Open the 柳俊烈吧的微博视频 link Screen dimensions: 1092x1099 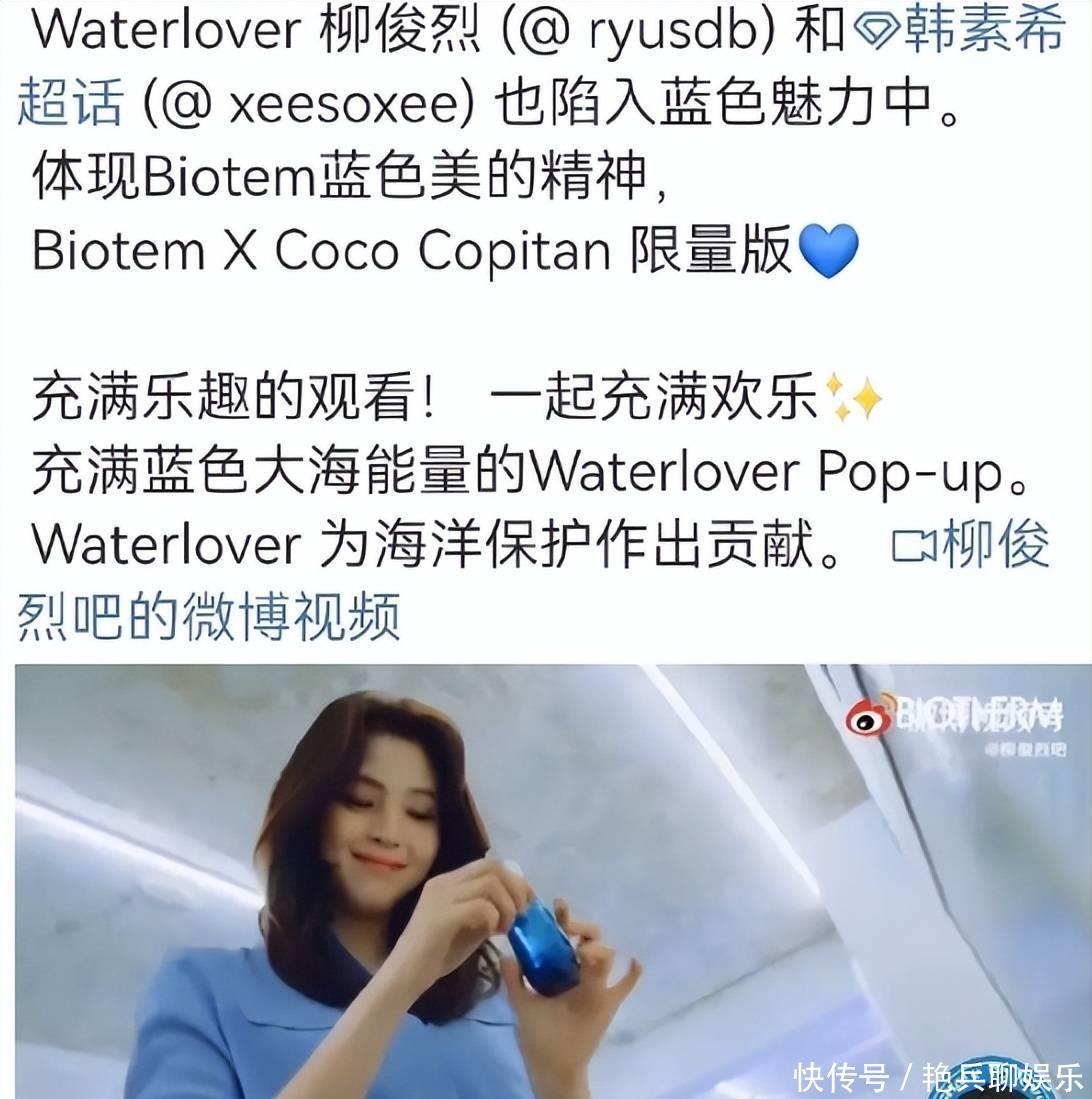(210, 615)
